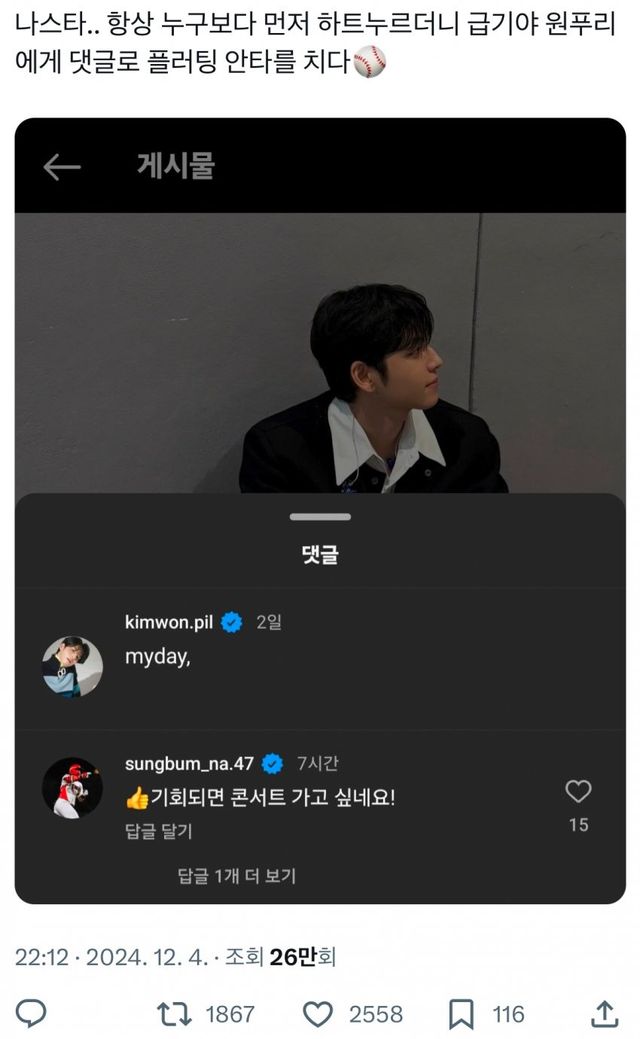Image resolution: width=640 pixels, height=1039 pixels.
Task: Open the attached screenshot image
Action: [x=320, y=510]
